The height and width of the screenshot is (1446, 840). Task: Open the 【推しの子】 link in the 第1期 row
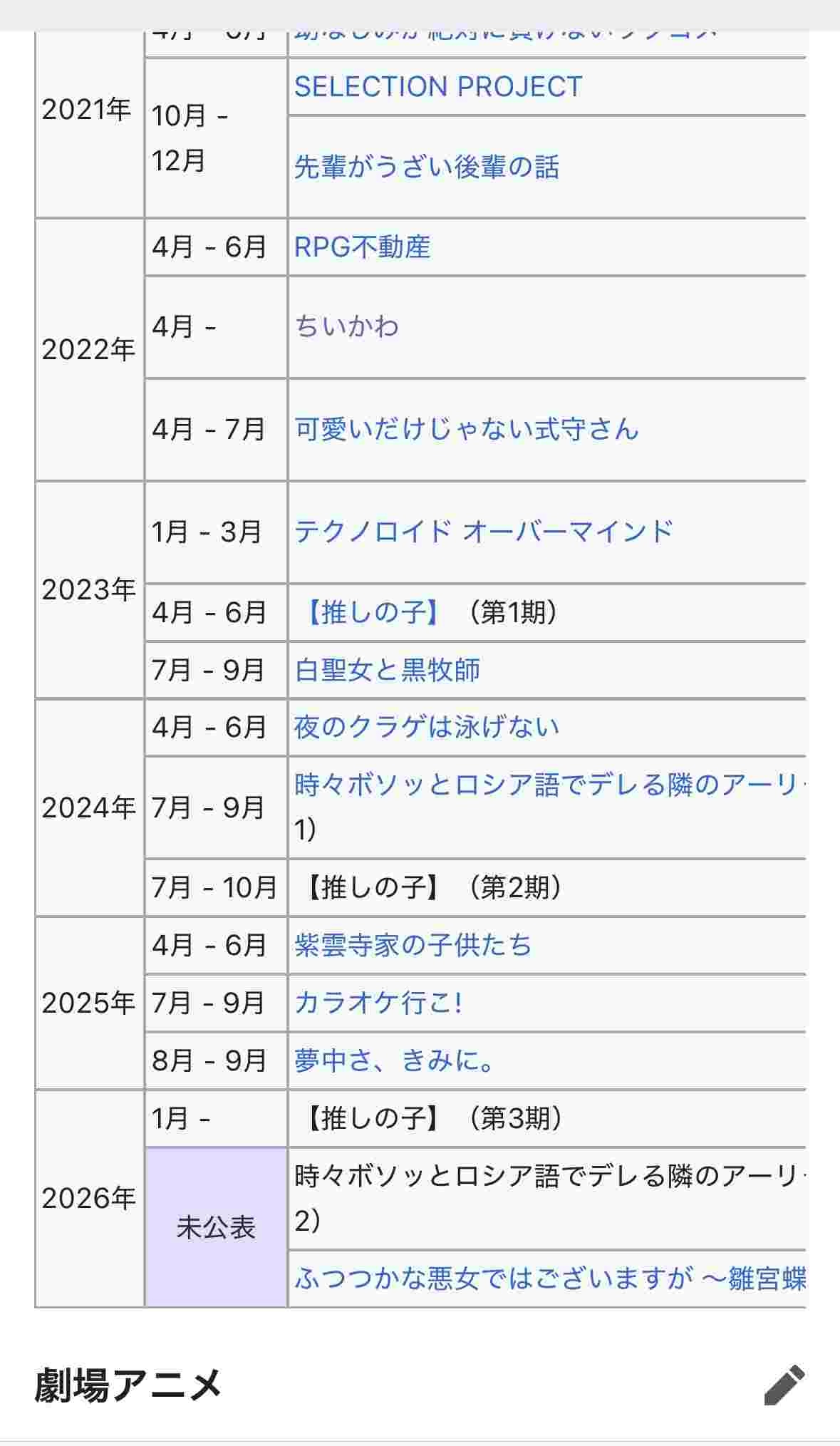click(373, 612)
